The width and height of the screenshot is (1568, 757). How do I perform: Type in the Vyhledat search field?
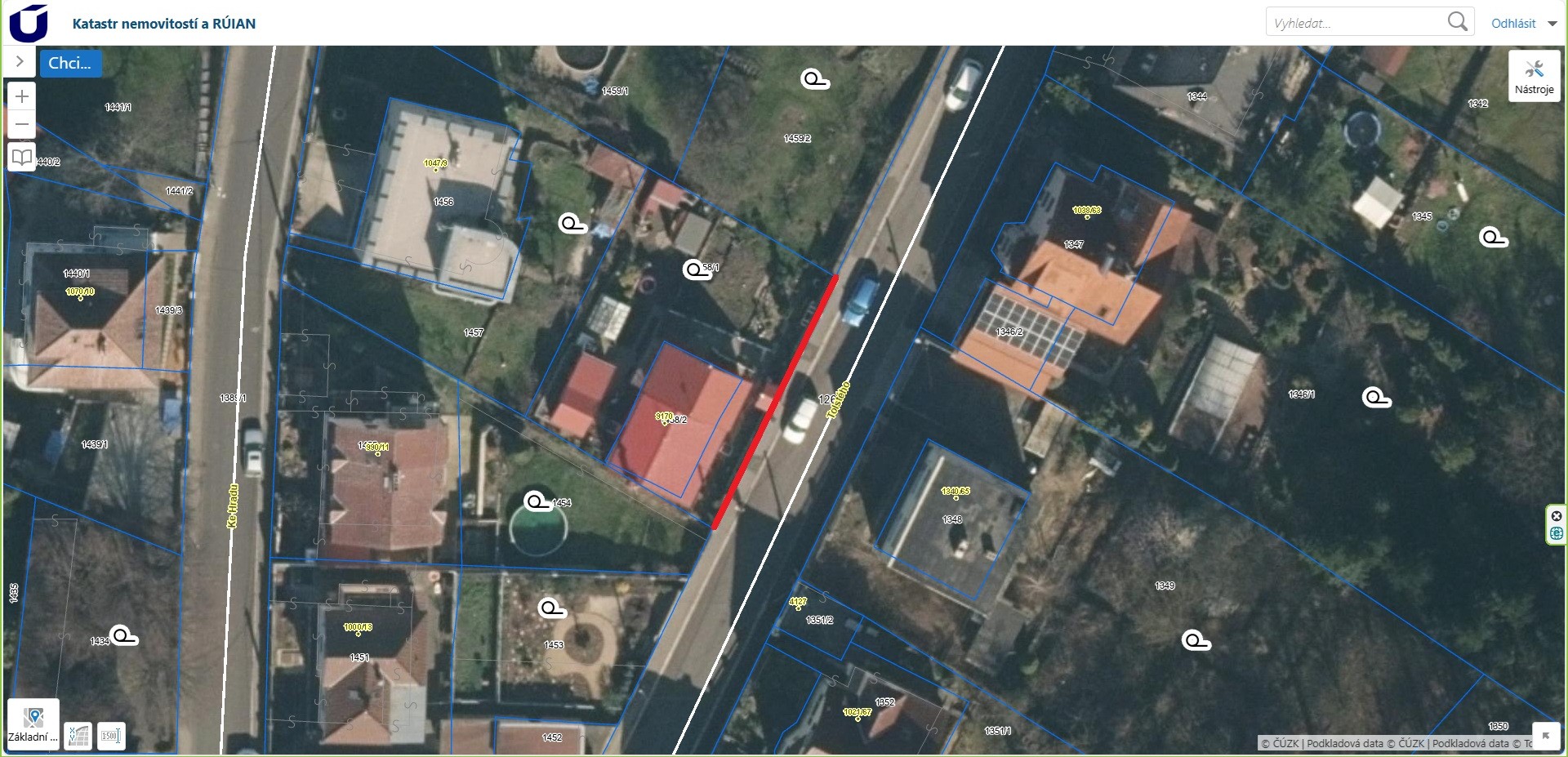tap(1356, 23)
